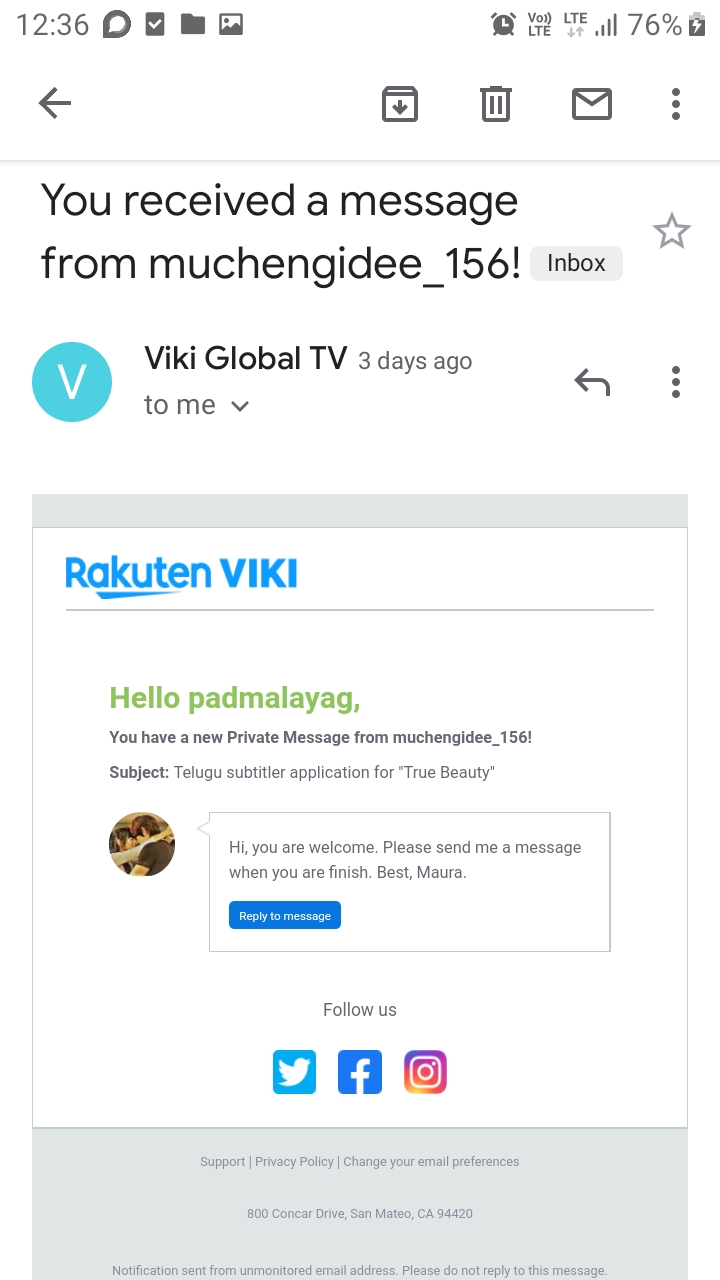Open Viki Global TV sender avatar
Screen dimensions: 720x1280
[72, 381]
